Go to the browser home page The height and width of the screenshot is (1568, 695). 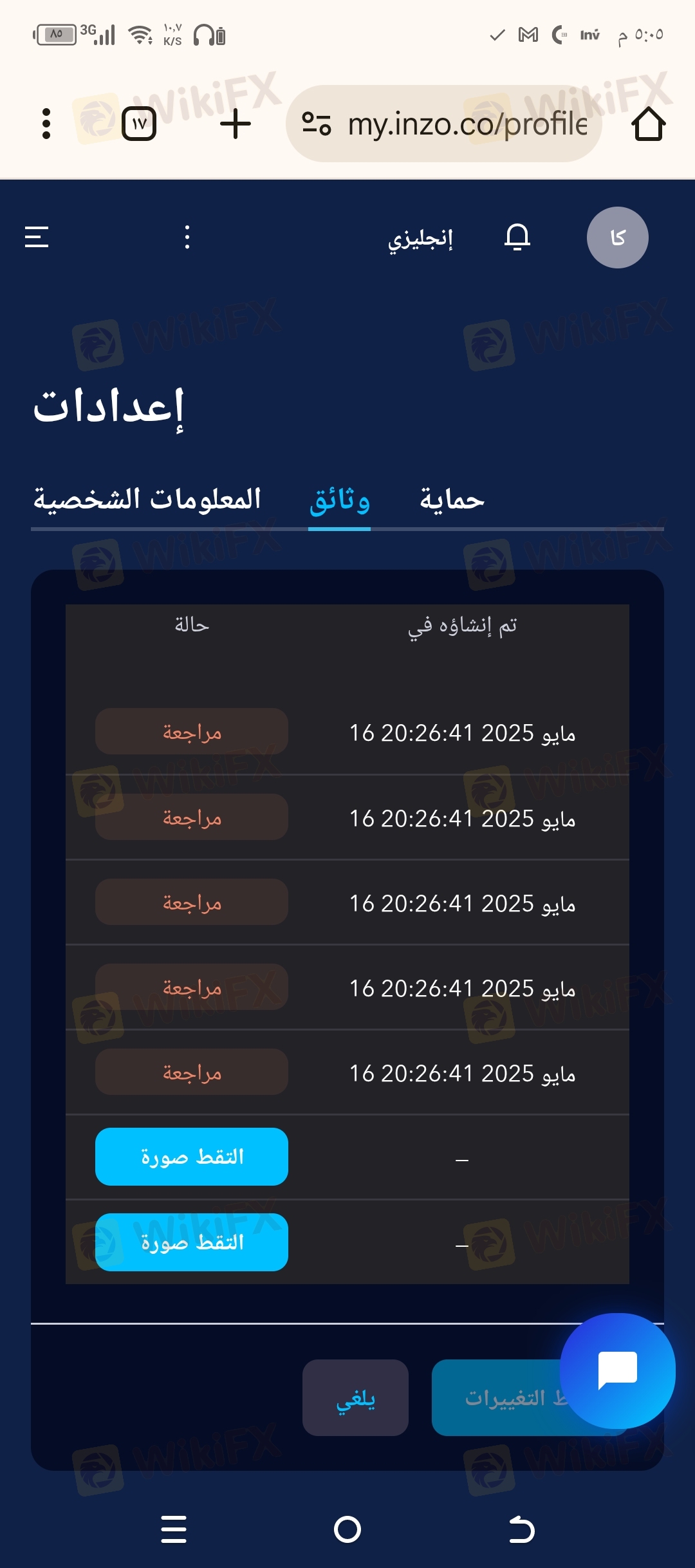coord(648,124)
